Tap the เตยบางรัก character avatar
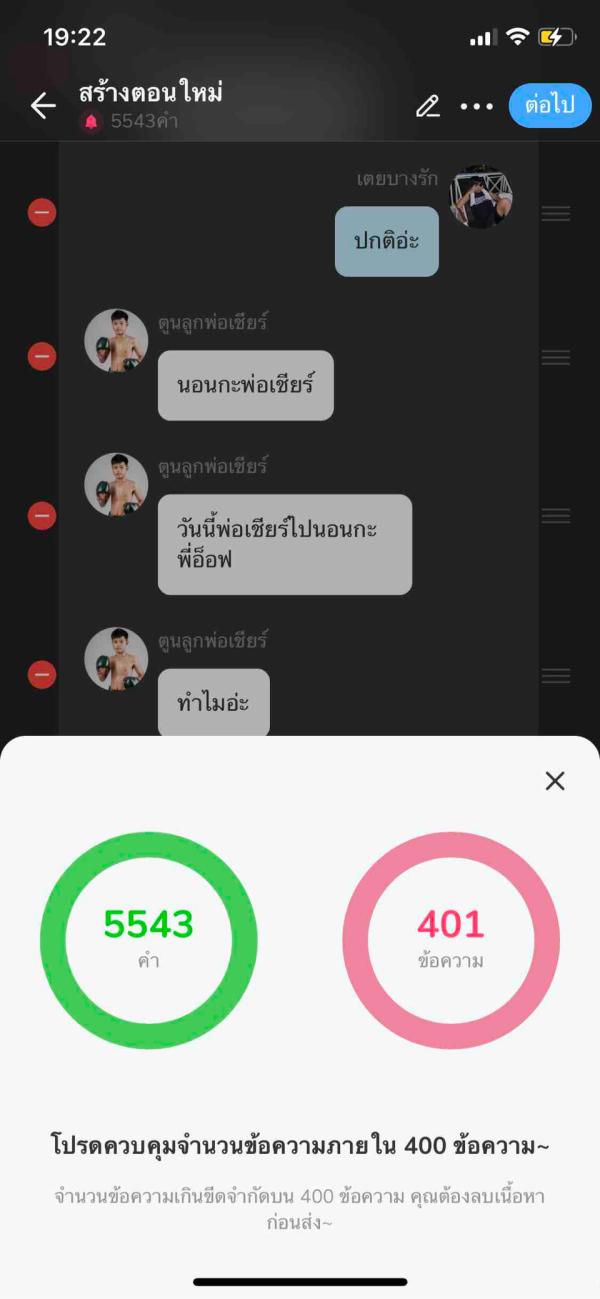 coord(481,196)
